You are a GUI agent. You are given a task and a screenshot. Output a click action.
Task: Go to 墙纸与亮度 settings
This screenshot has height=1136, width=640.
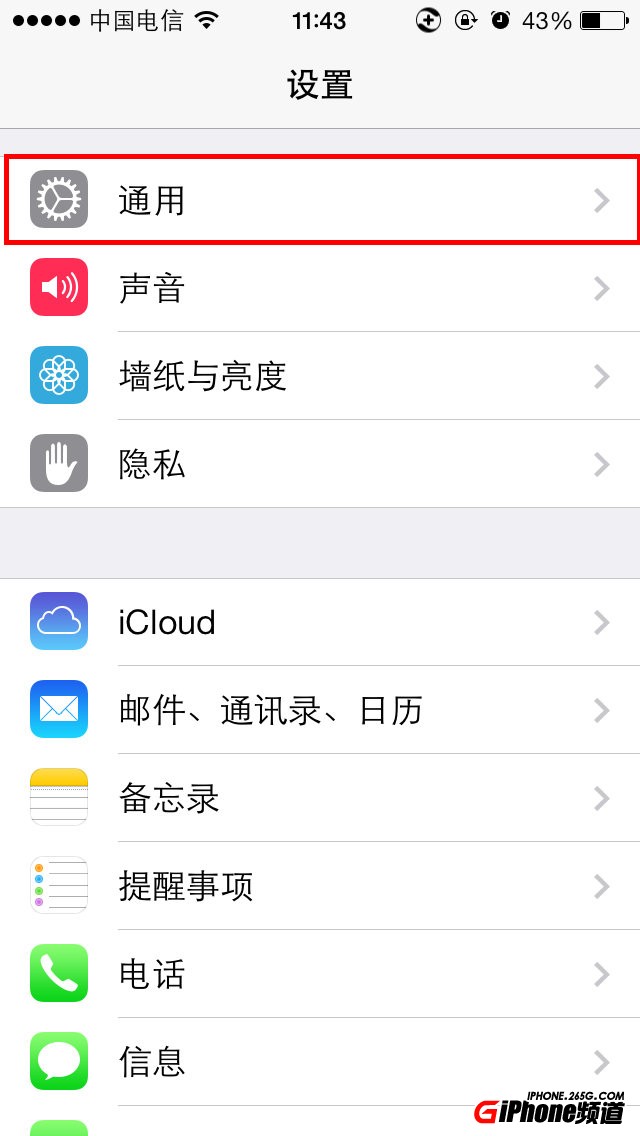click(x=320, y=377)
